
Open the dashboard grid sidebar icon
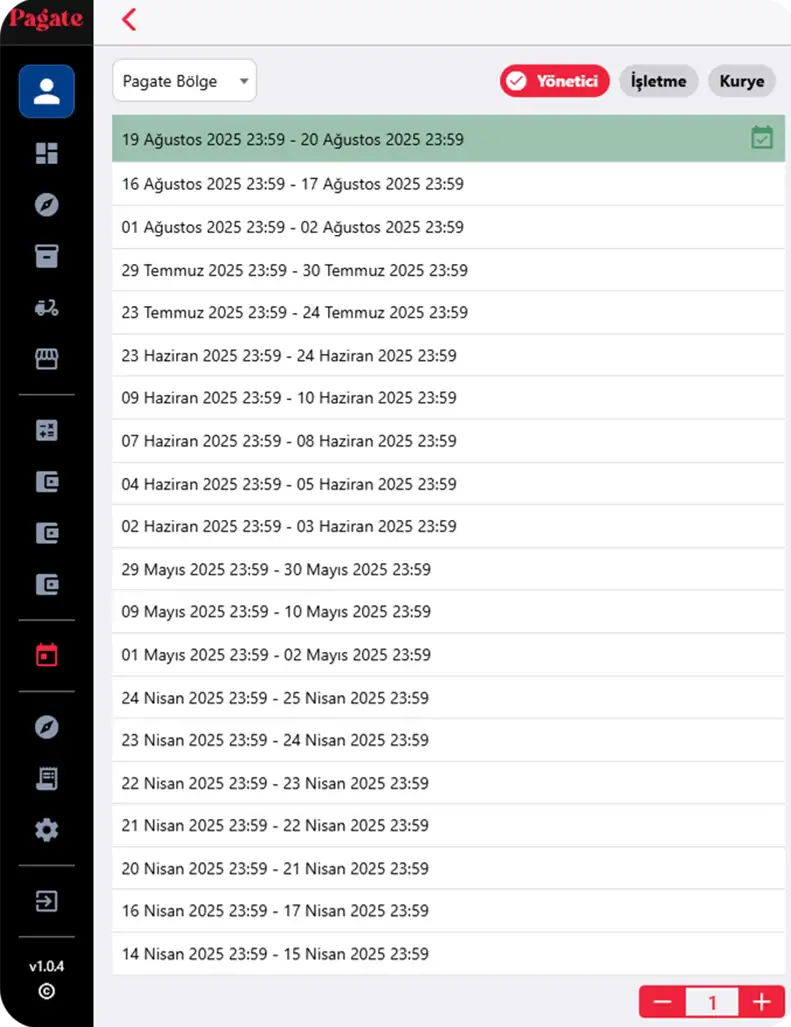46,152
